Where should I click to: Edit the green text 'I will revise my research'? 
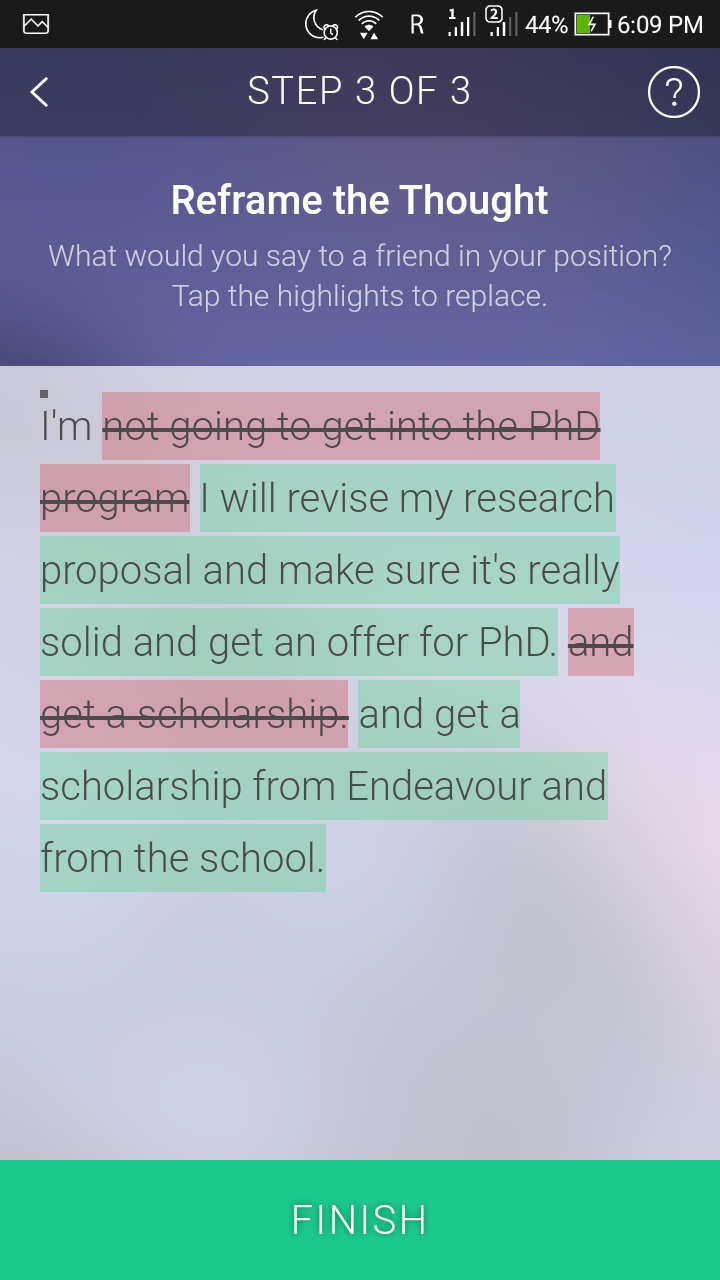tap(407, 498)
